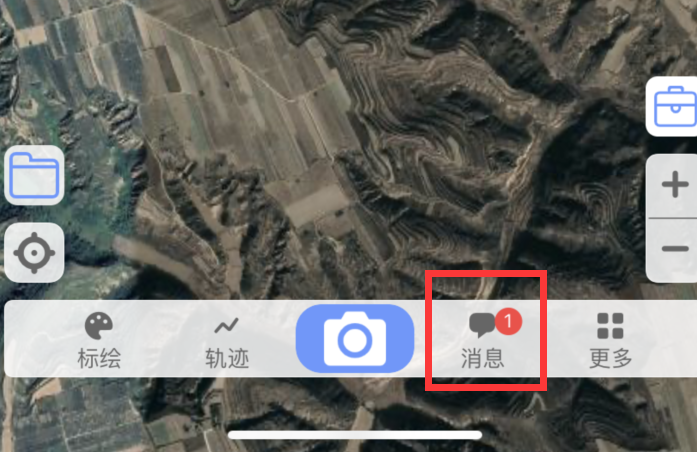Center map on current location
This screenshot has width=697, height=452.
click(35, 253)
